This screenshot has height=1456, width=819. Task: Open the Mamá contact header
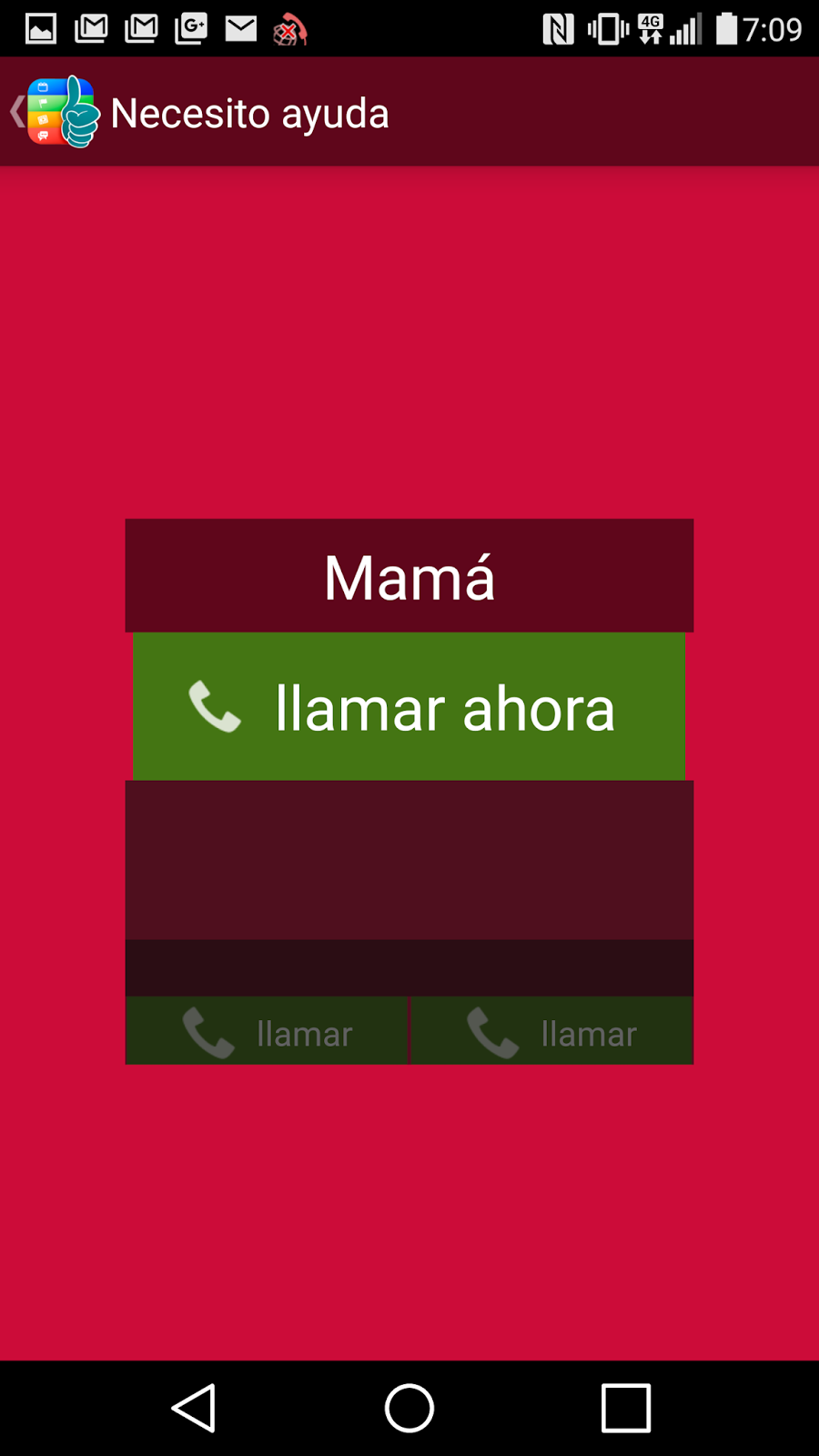[409, 575]
